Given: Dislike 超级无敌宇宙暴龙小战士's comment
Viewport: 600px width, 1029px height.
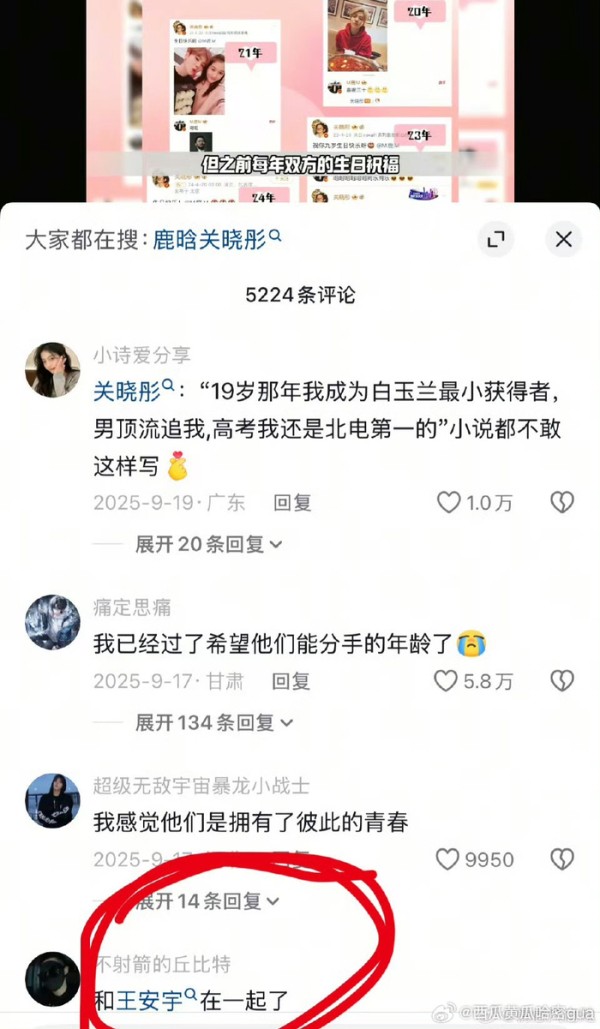Looking at the screenshot, I should 562,860.
